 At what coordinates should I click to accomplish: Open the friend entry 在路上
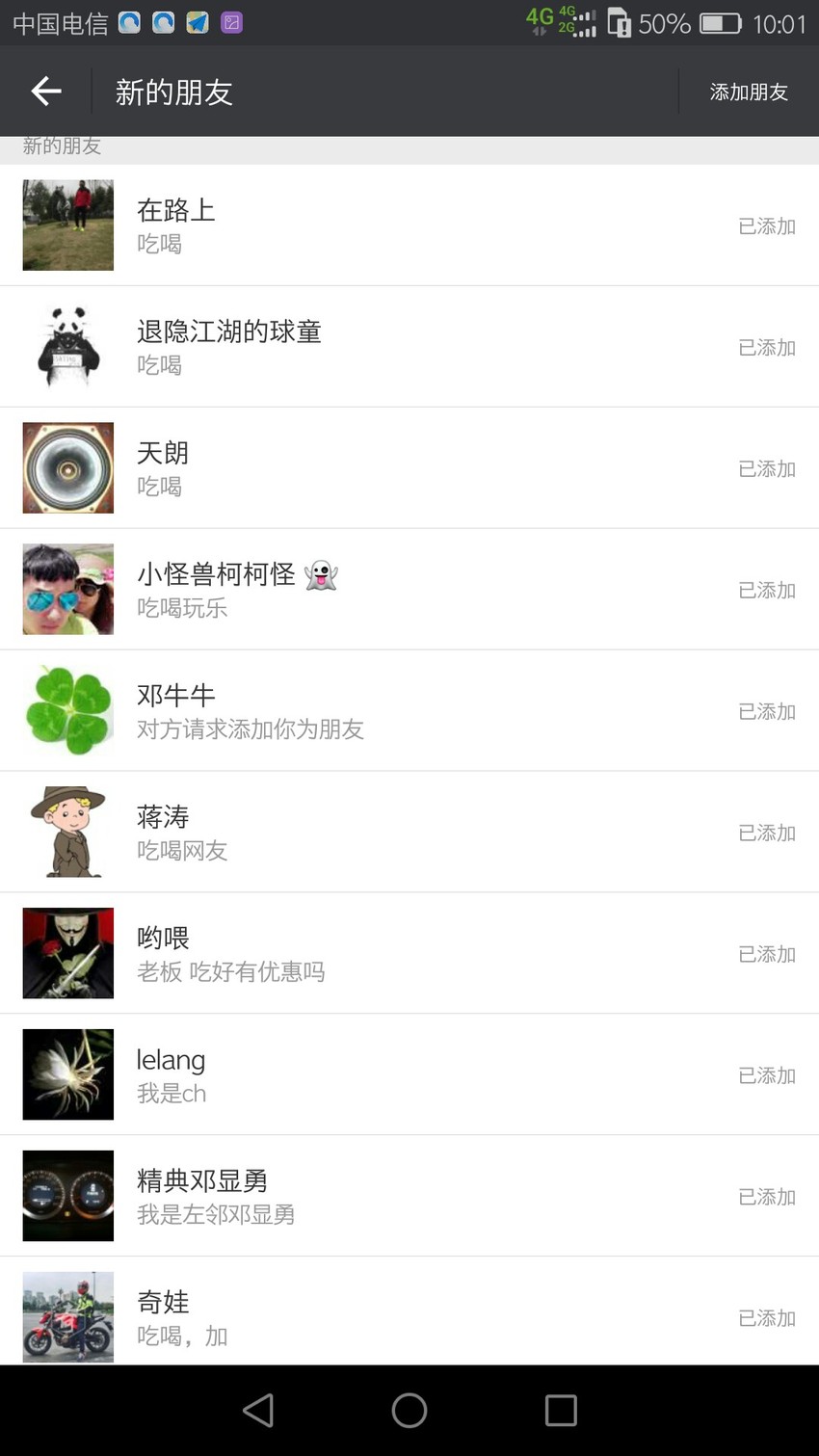[409, 225]
